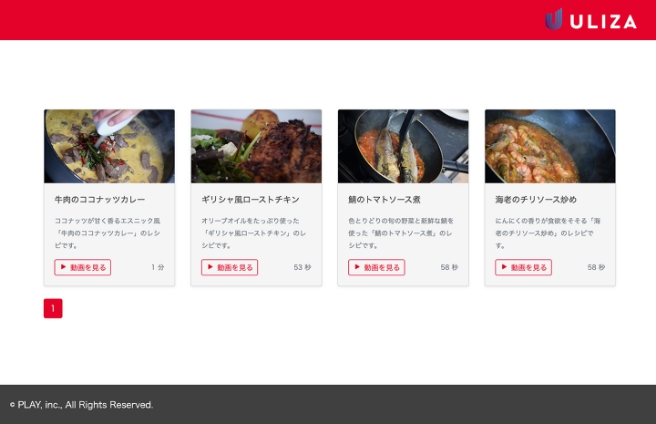This screenshot has width=656, height=424.
Task: Tap 動画を見る under 鯖のトマトソース煮
Action: coord(376,267)
